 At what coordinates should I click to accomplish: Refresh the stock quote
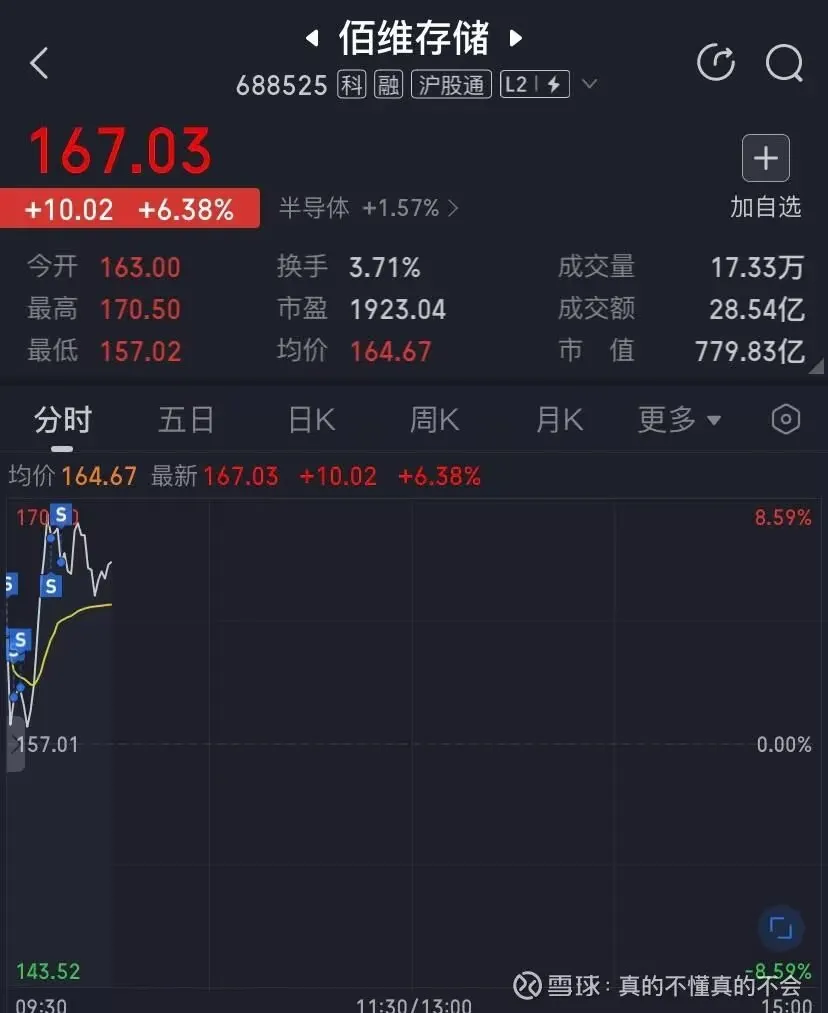tap(716, 63)
